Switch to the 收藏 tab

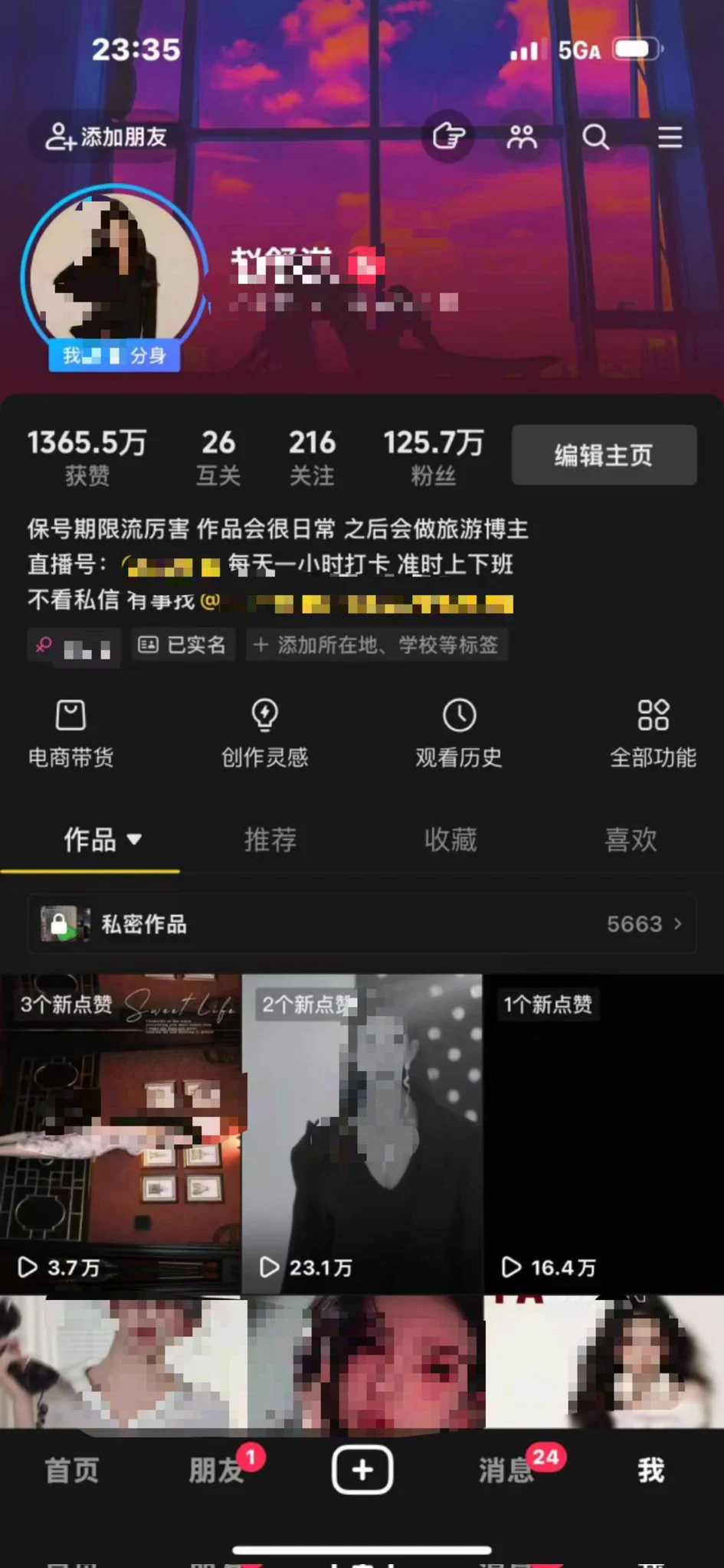[x=450, y=840]
